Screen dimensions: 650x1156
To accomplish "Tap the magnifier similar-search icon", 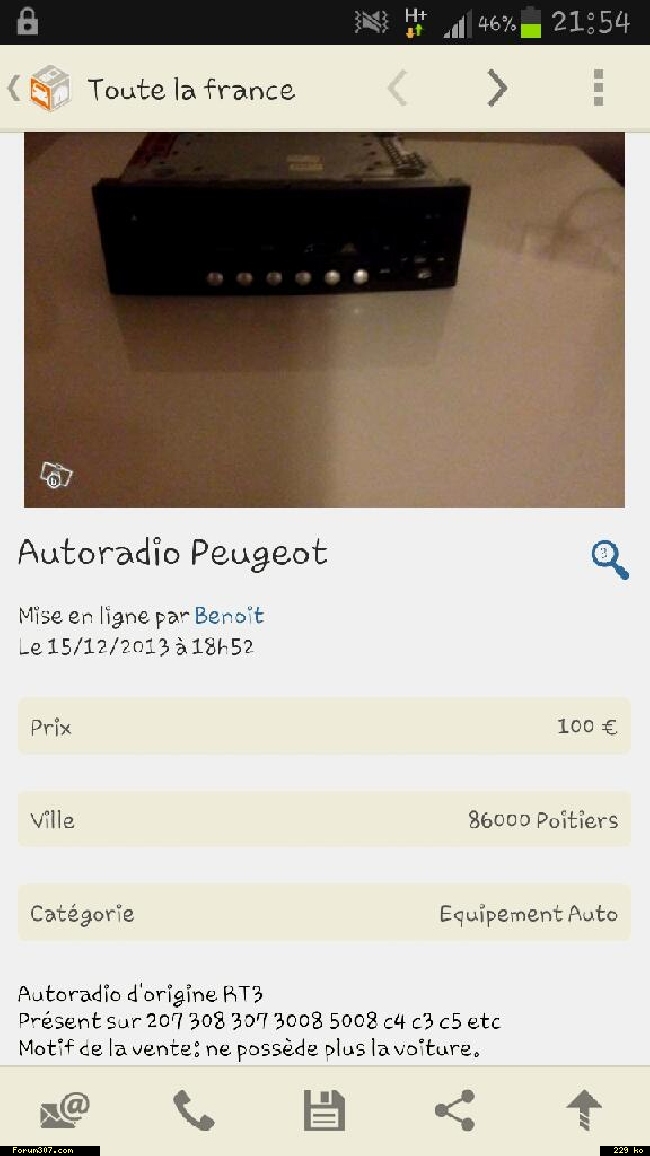I will tap(609, 560).
